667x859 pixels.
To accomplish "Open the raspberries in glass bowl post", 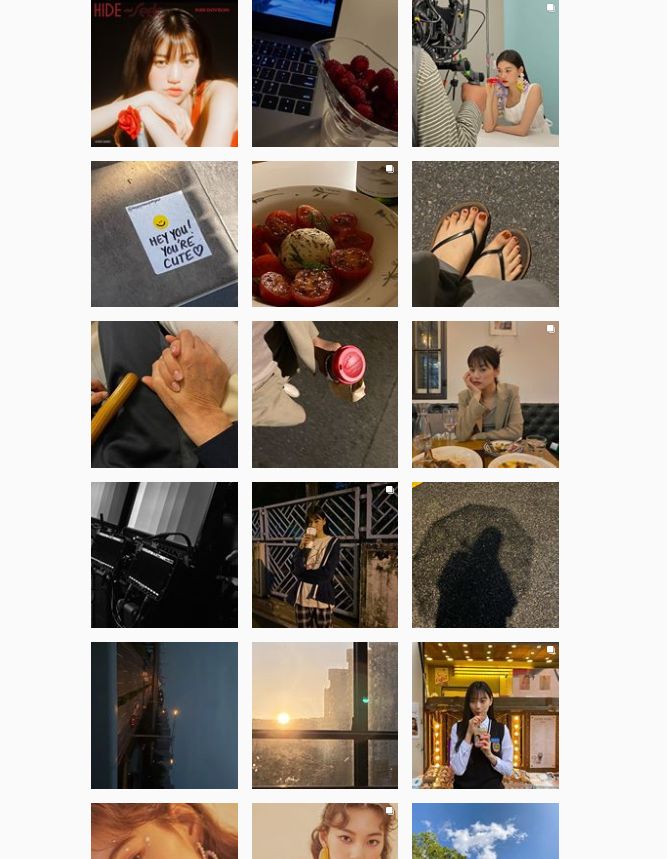I will (x=324, y=73).
